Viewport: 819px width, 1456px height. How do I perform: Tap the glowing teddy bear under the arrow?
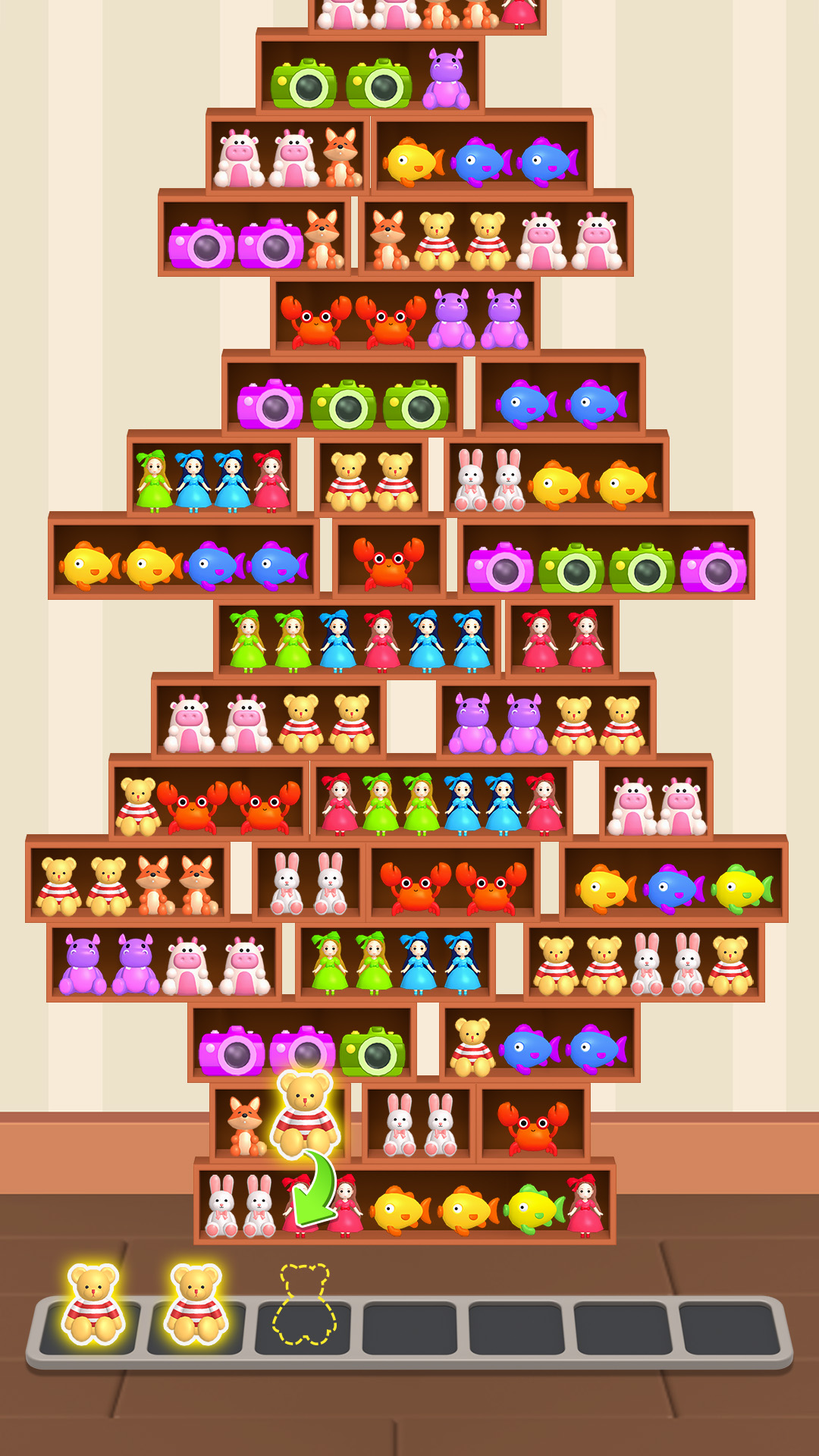[x=306, y=1115]
